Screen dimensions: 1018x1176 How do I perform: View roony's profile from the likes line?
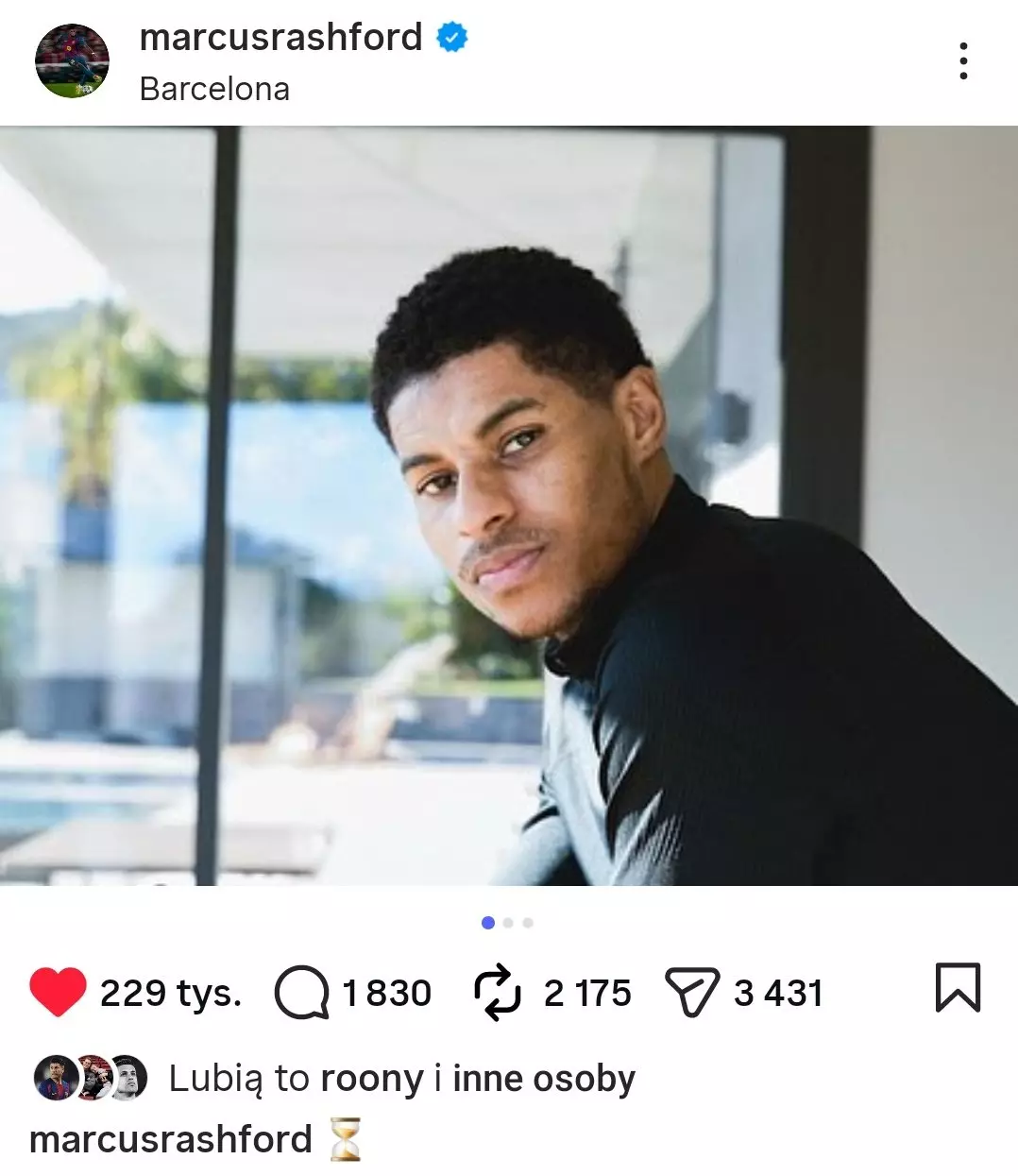tap(371, 1079)
